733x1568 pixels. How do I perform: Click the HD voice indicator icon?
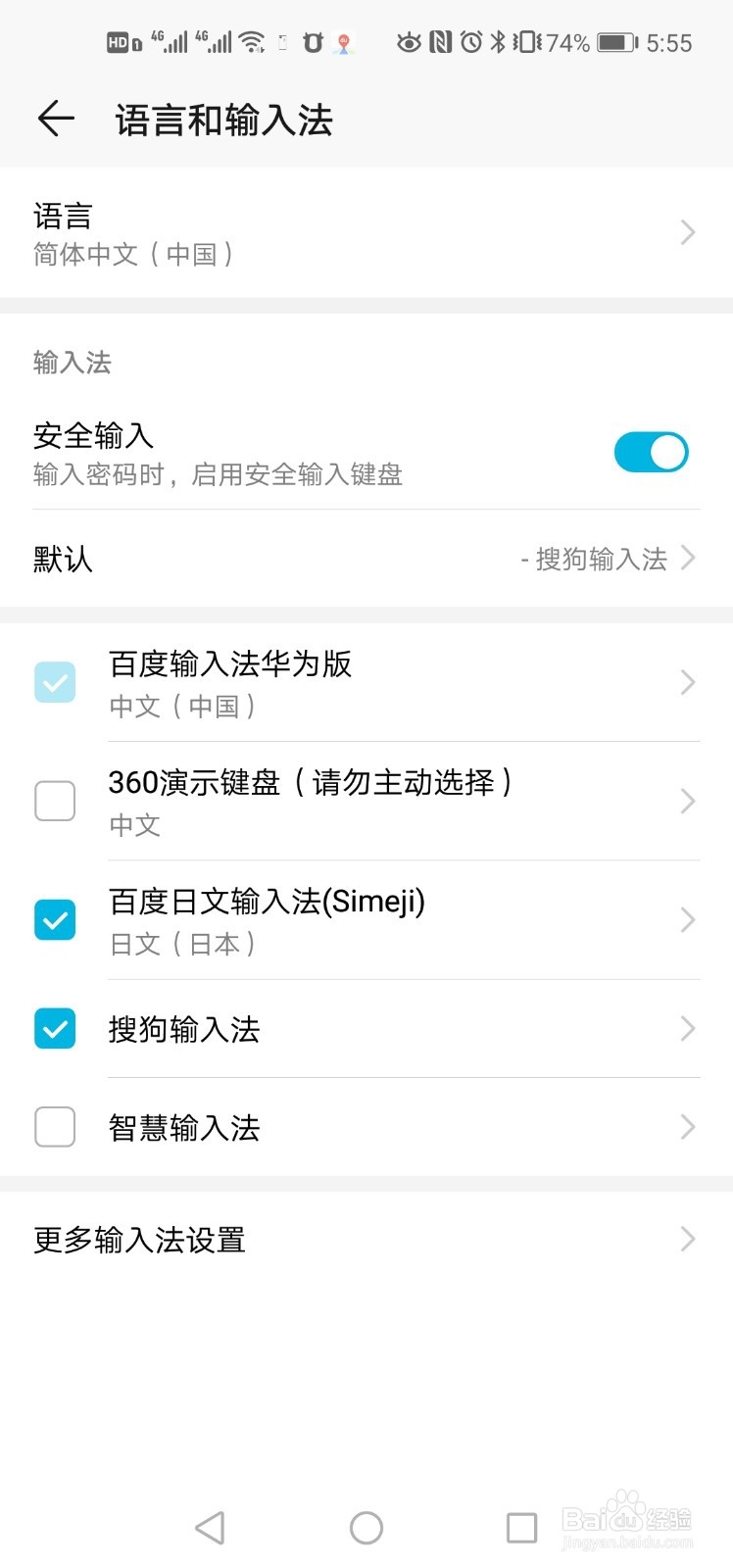116,41
